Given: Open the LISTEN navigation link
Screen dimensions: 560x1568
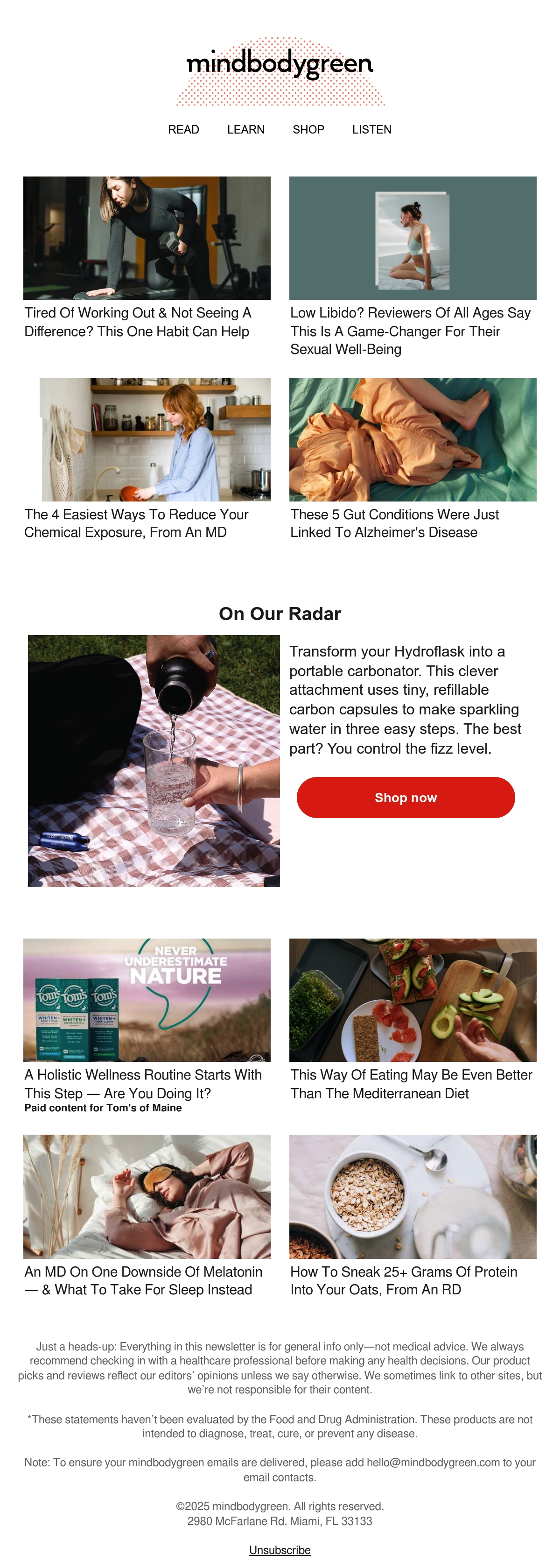Looking at the screenshot, I should click(x=371, y=130).
